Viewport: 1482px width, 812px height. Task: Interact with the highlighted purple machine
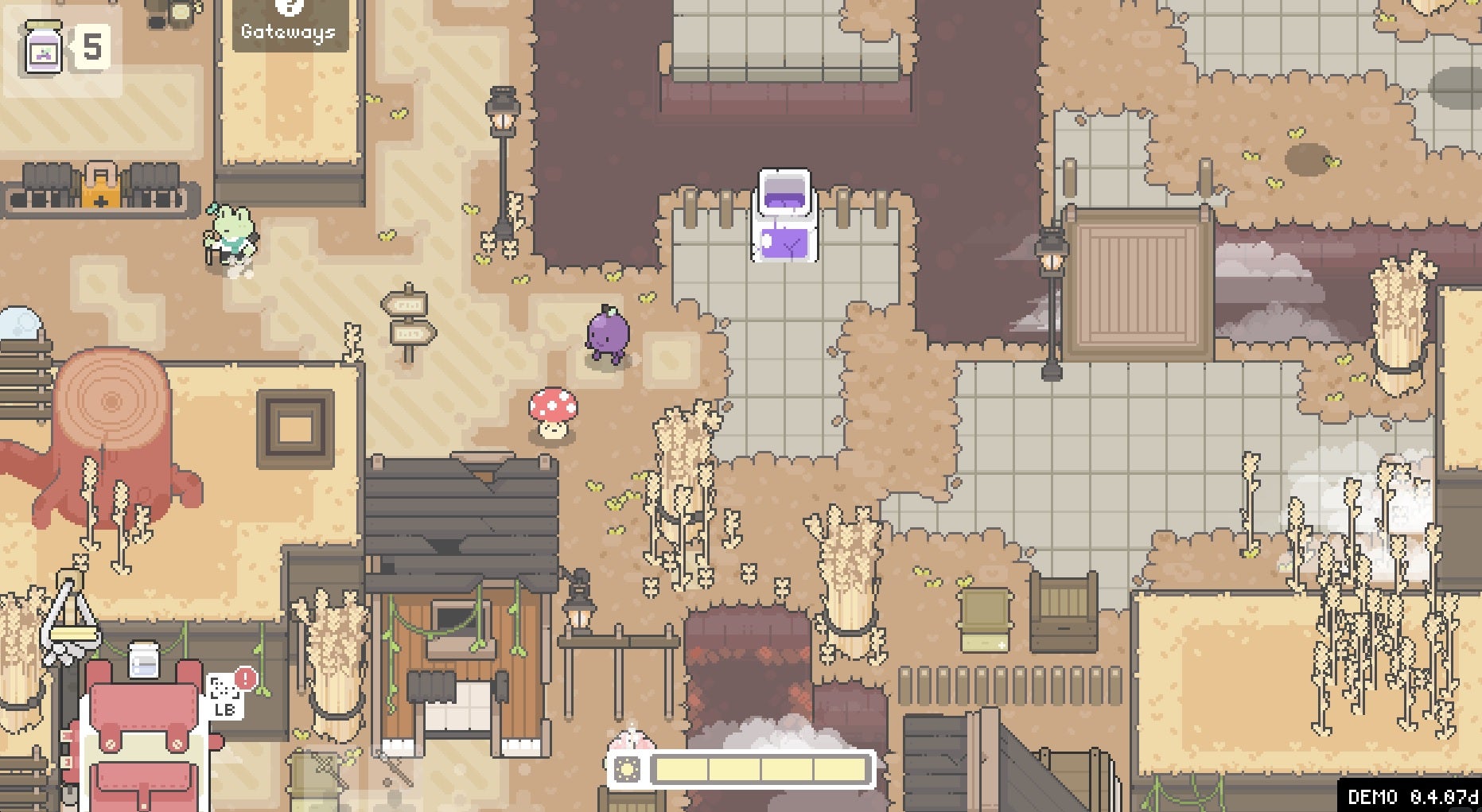click(x=785, y=216)
